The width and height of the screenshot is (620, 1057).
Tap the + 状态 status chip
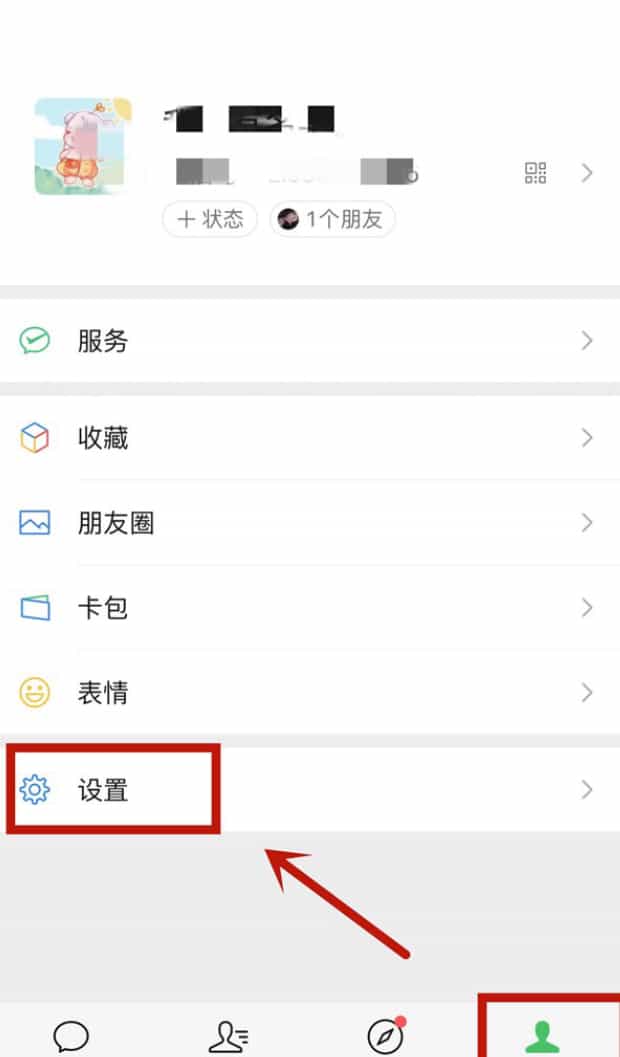[210, 219]
